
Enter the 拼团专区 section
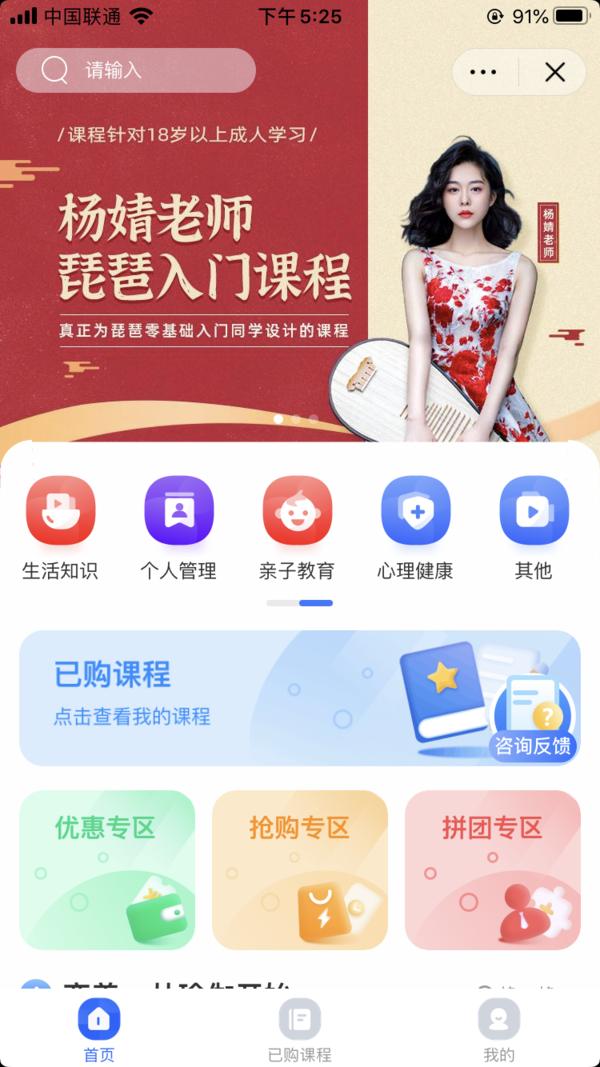492,869
